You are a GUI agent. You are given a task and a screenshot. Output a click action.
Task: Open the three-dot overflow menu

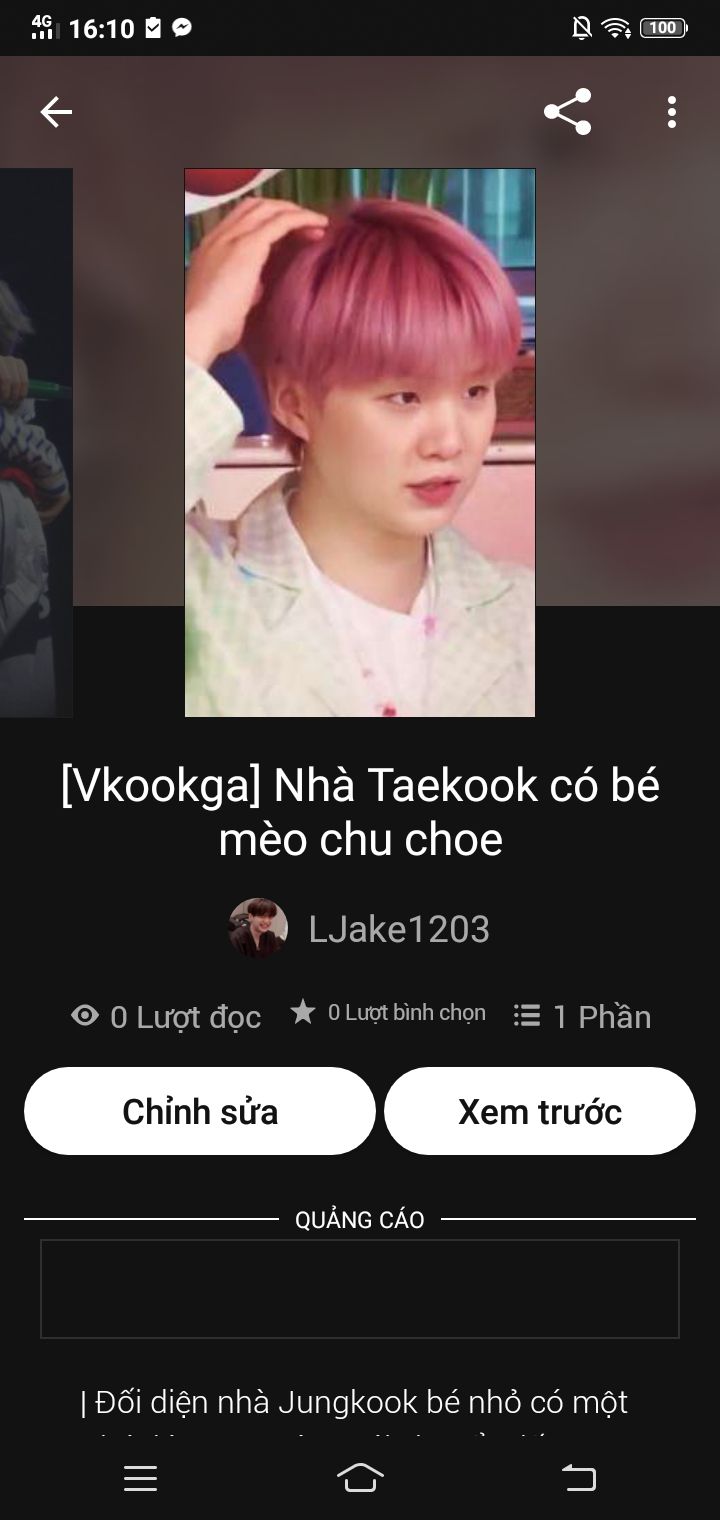(671, 112)
